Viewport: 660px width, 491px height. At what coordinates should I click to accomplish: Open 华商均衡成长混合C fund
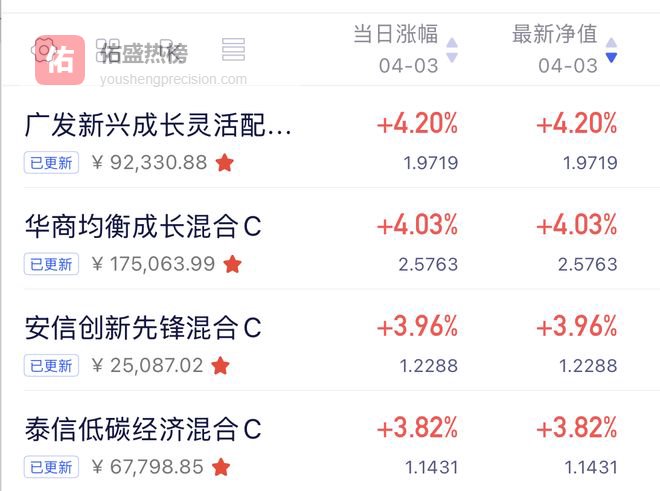(143, 227)
